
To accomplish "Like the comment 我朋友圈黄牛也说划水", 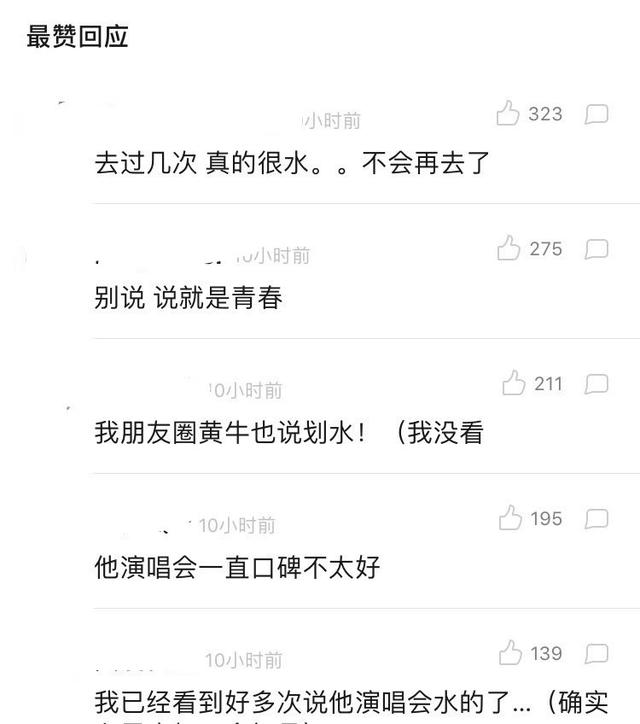I will [x=514, y=383].
